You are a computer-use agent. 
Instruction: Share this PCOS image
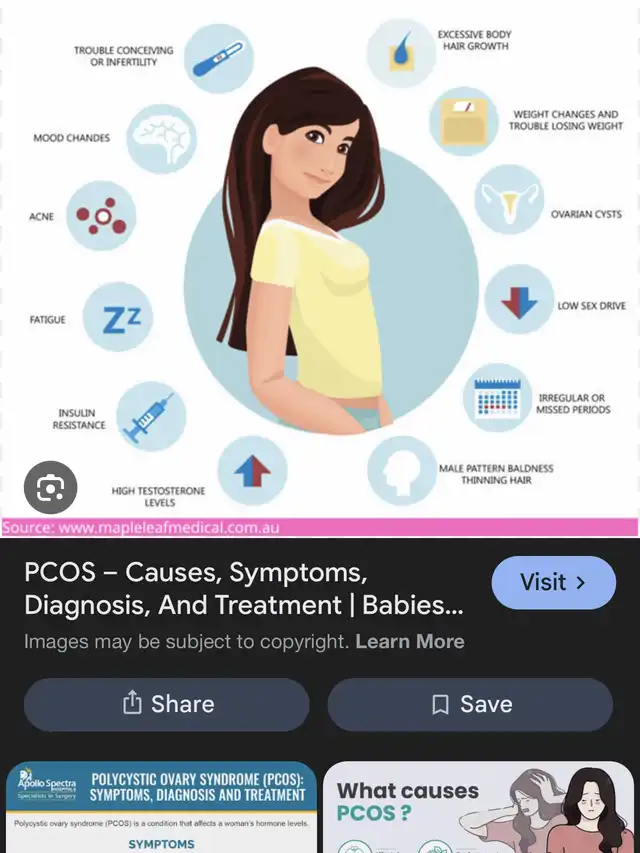point(167,704)
